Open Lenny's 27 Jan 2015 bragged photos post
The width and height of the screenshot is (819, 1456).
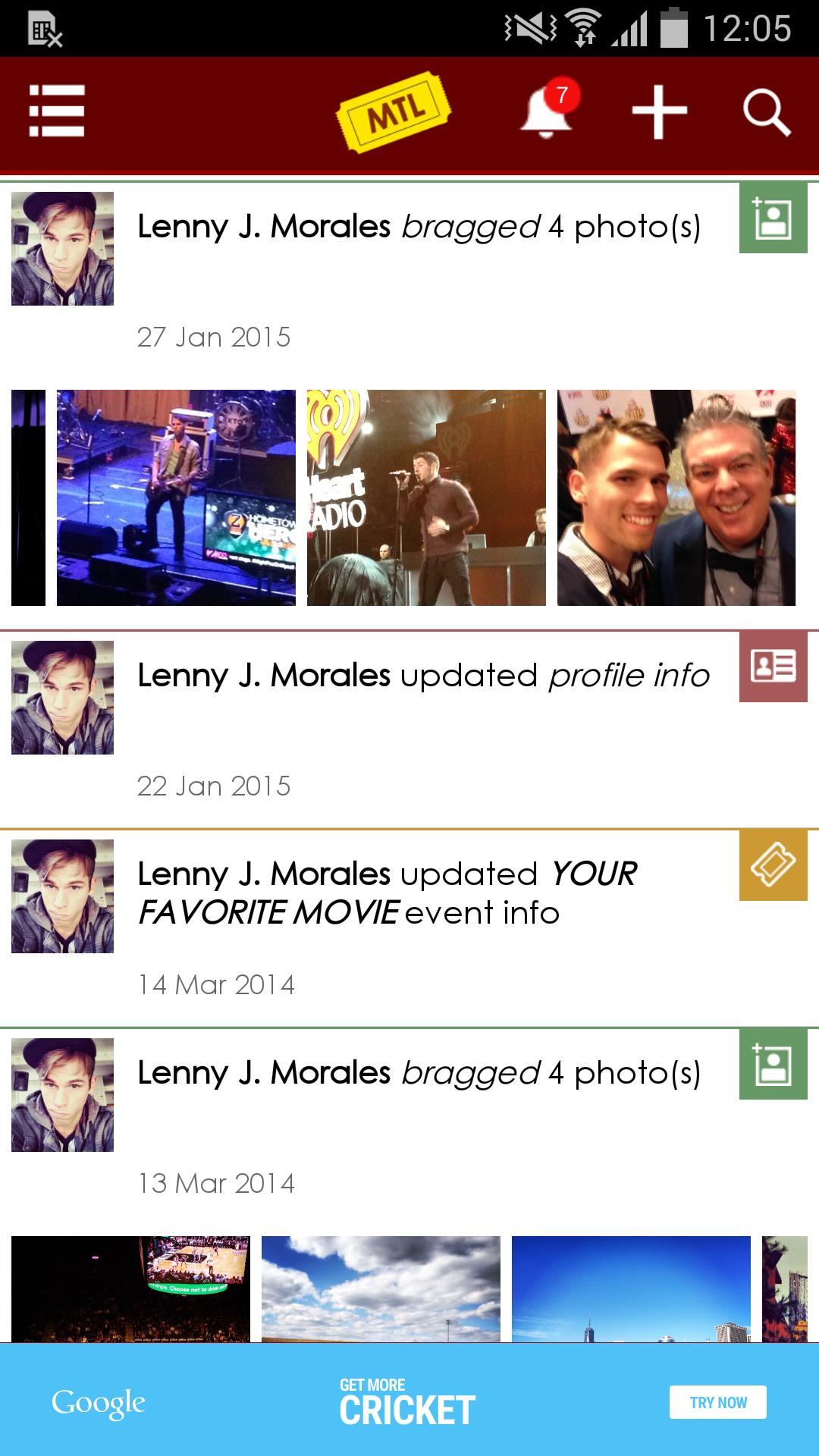coord(418,227)
